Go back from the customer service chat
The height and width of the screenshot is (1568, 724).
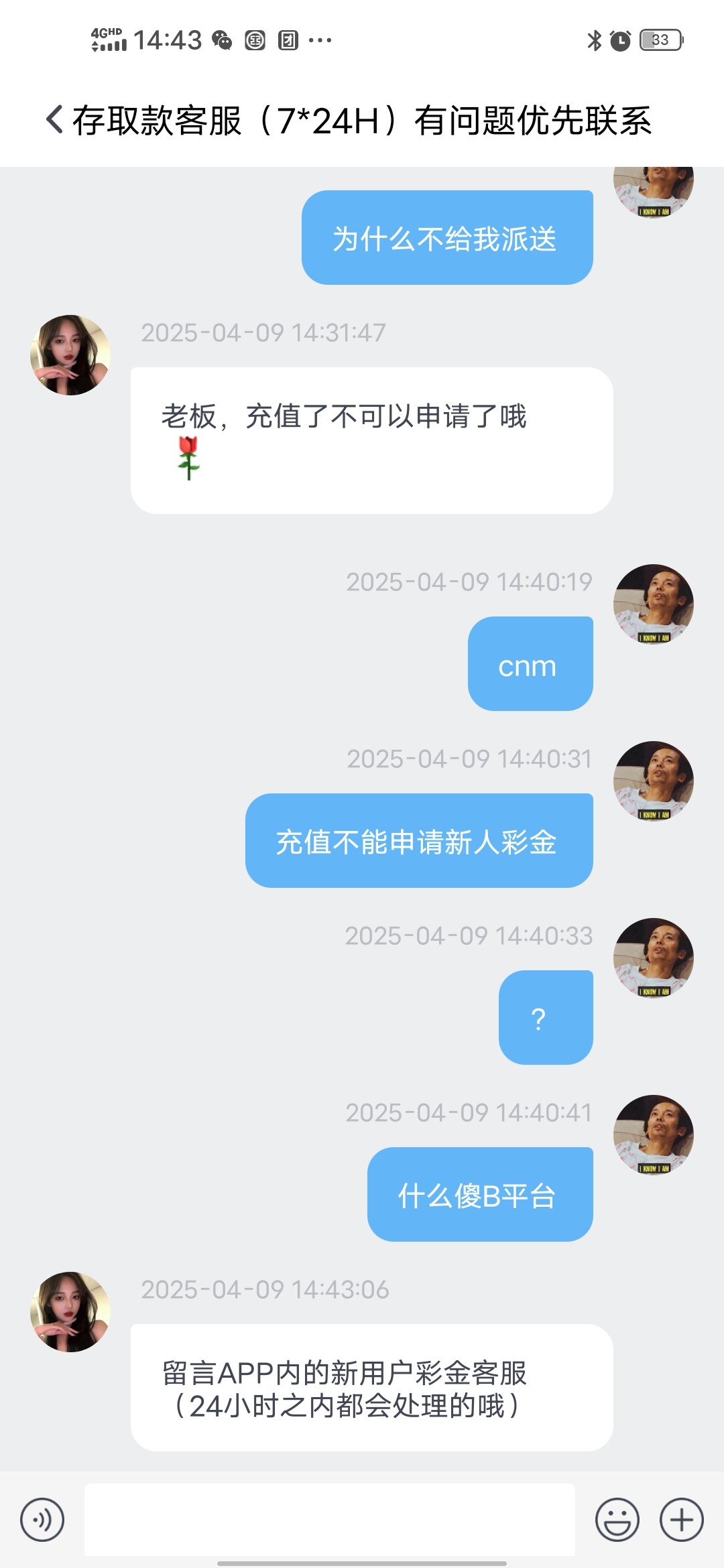click(x=55, y=120)
